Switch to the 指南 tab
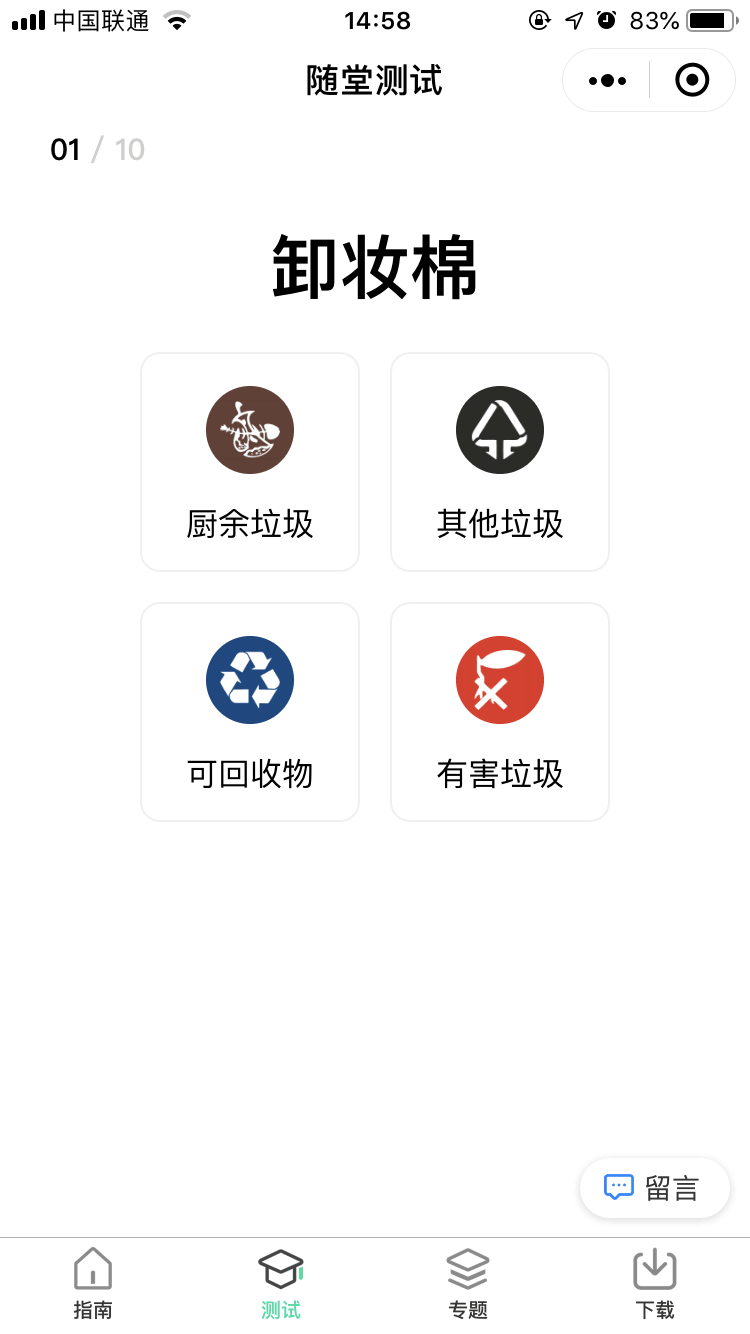Viewport: 750px width, 1334px height. click(93, 1284)
